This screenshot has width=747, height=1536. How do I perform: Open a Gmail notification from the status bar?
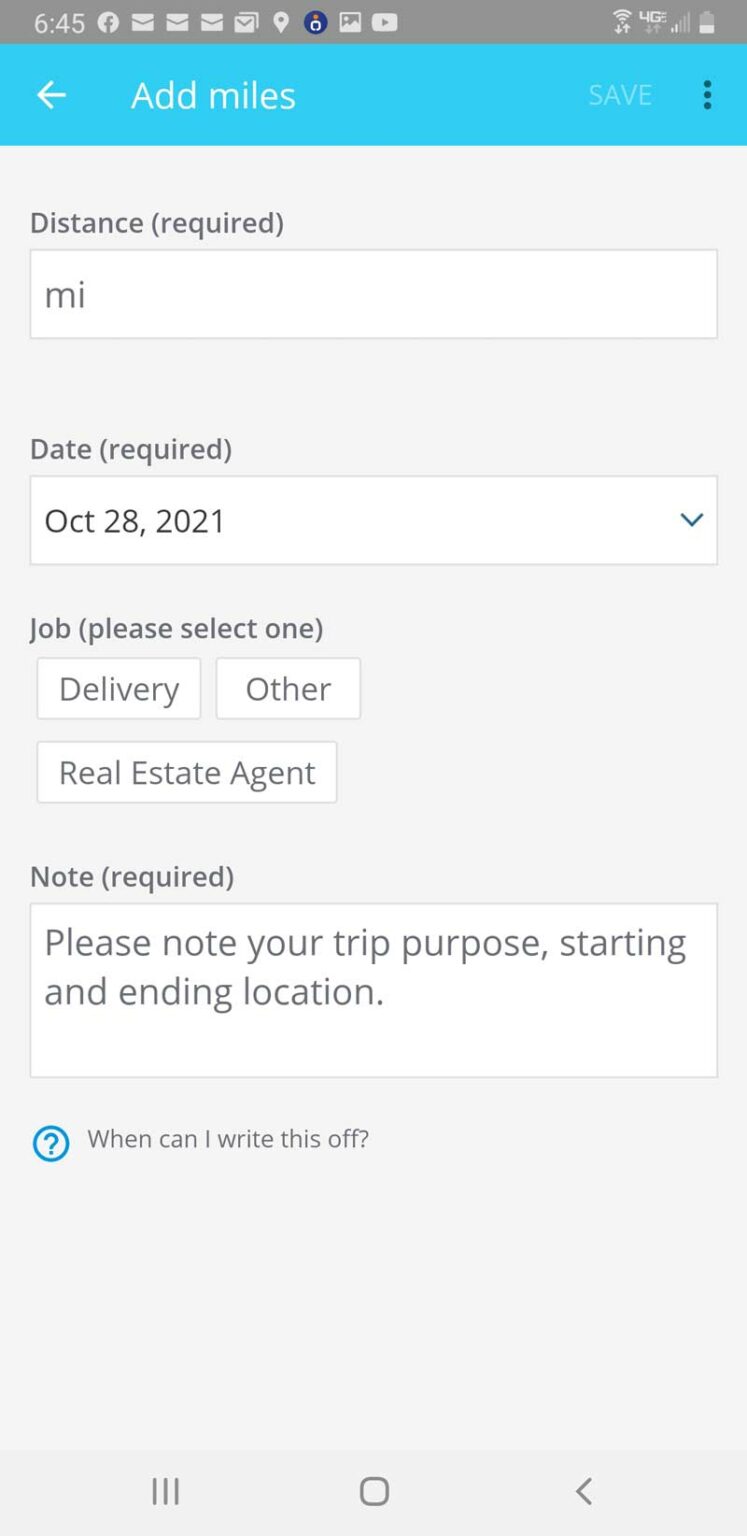coord(142,21)
